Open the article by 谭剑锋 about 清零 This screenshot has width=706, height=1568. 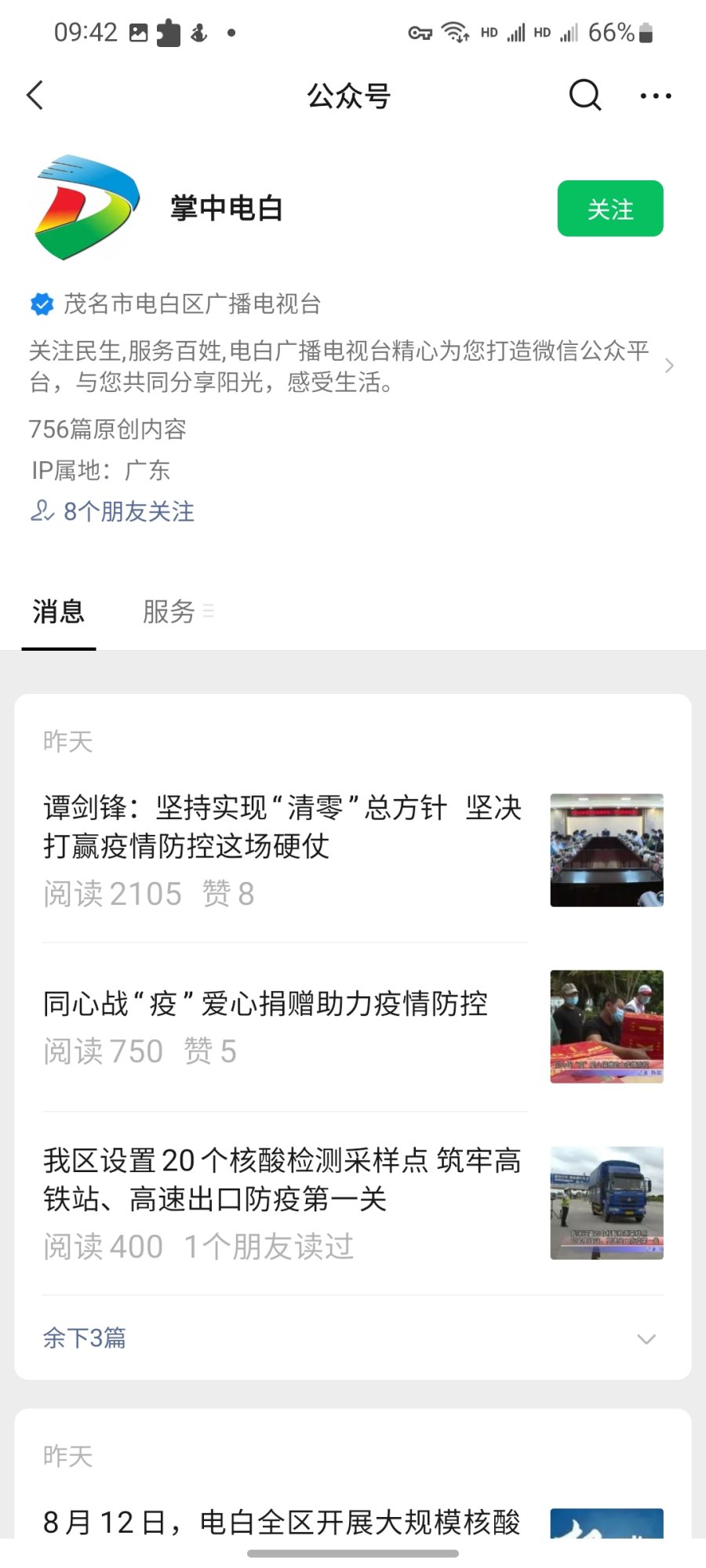click(x=282, y=827)
